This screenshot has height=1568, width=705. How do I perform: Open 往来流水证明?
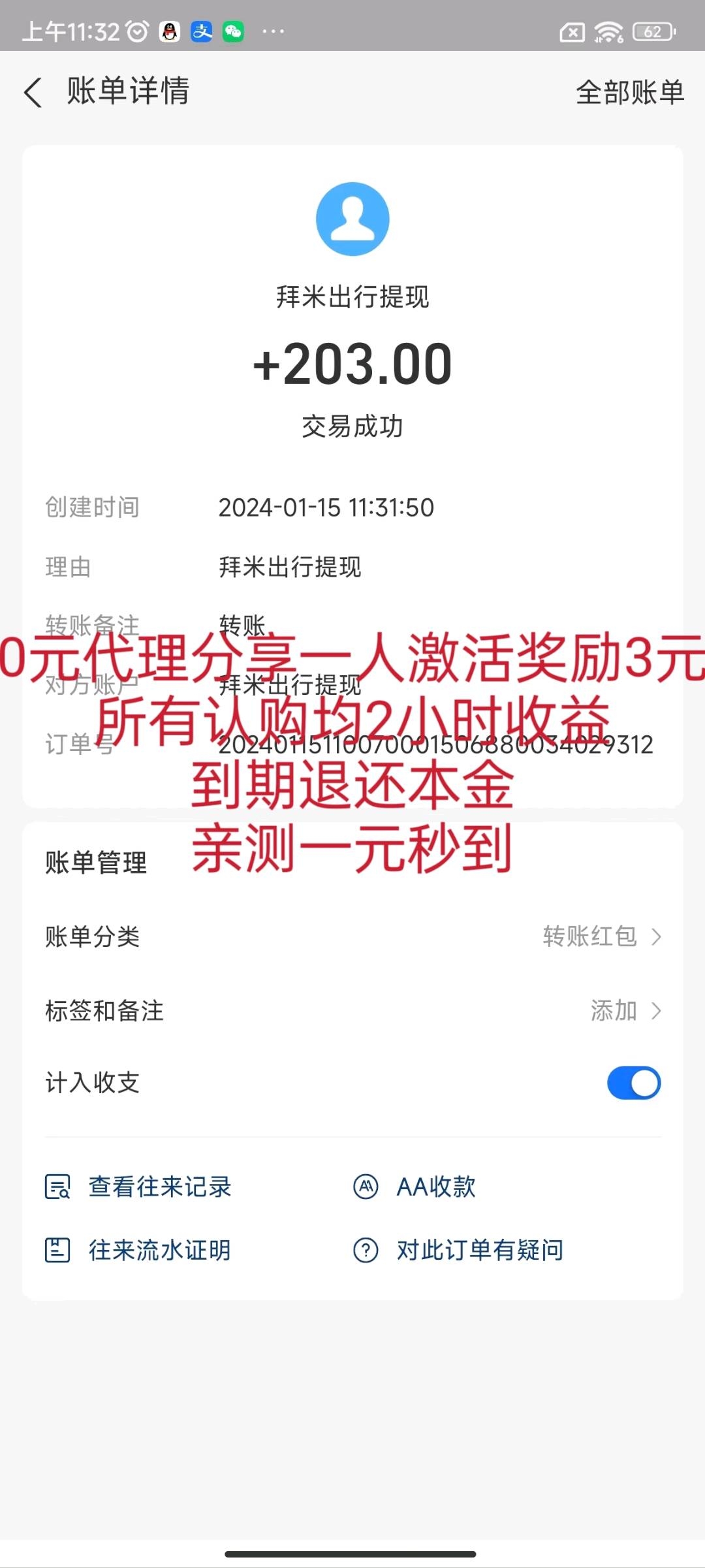tap(138, 1249)
